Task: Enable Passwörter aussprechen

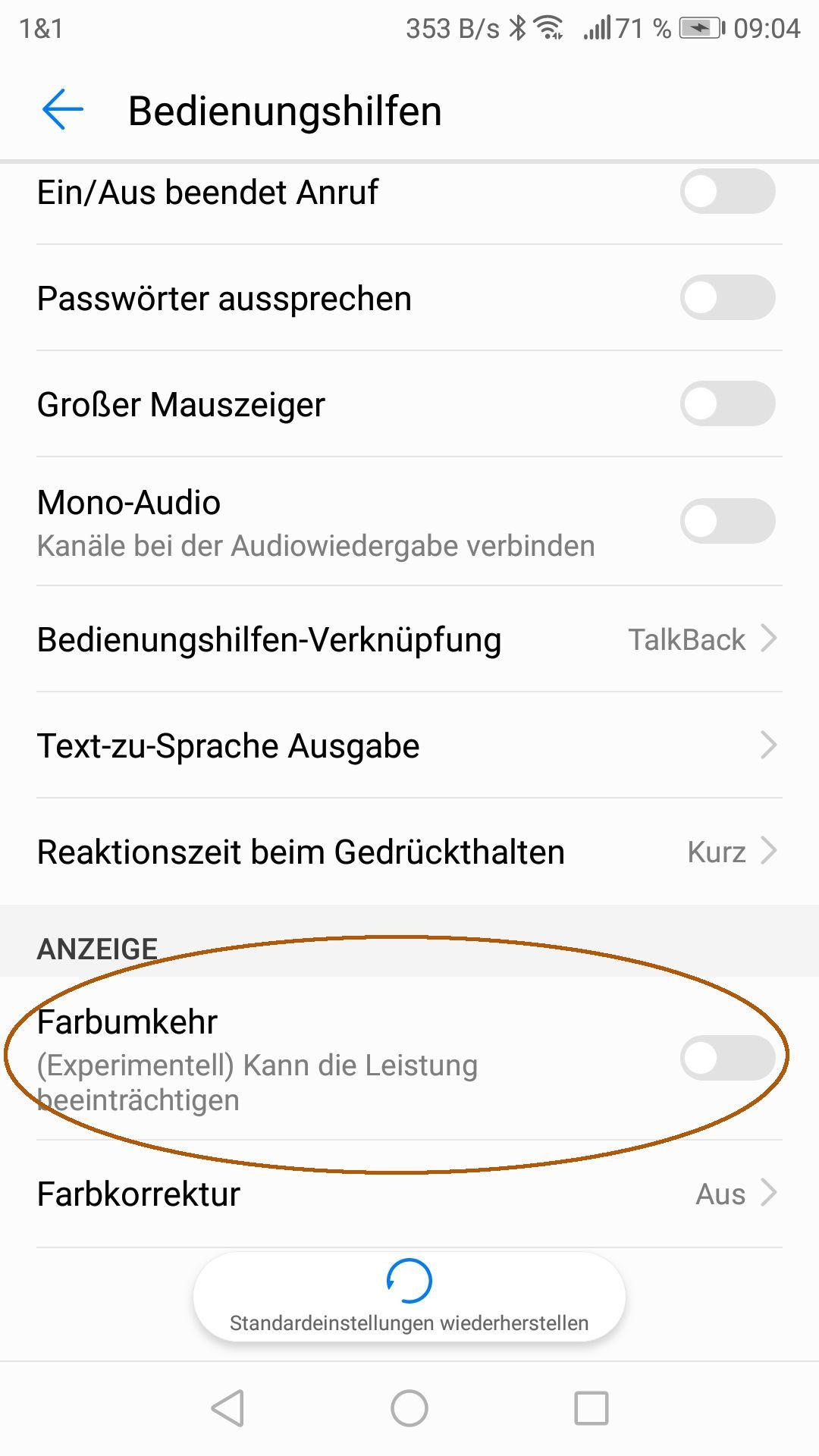Action: coord(727,297)
